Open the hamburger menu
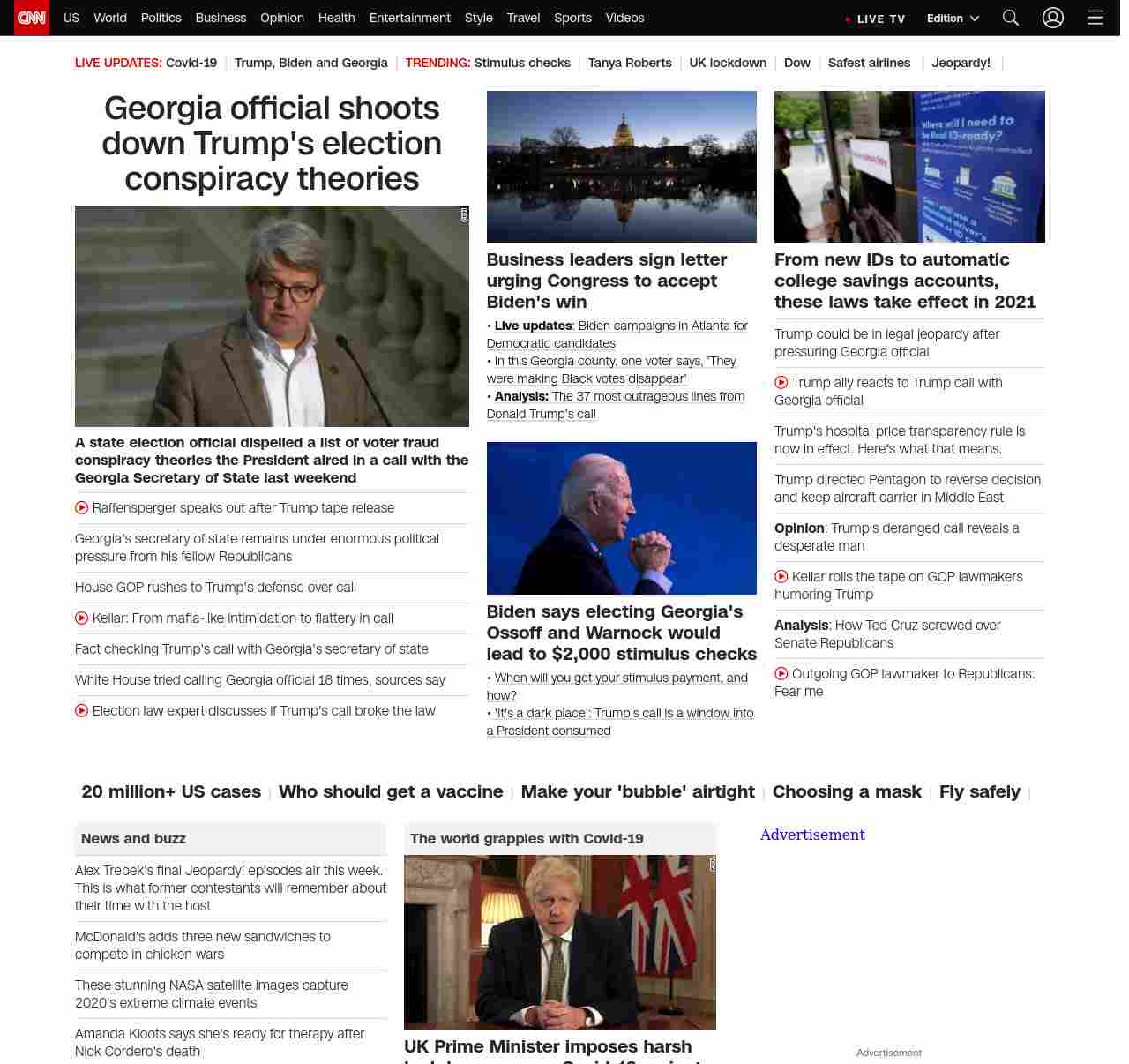 (1095, 18)
